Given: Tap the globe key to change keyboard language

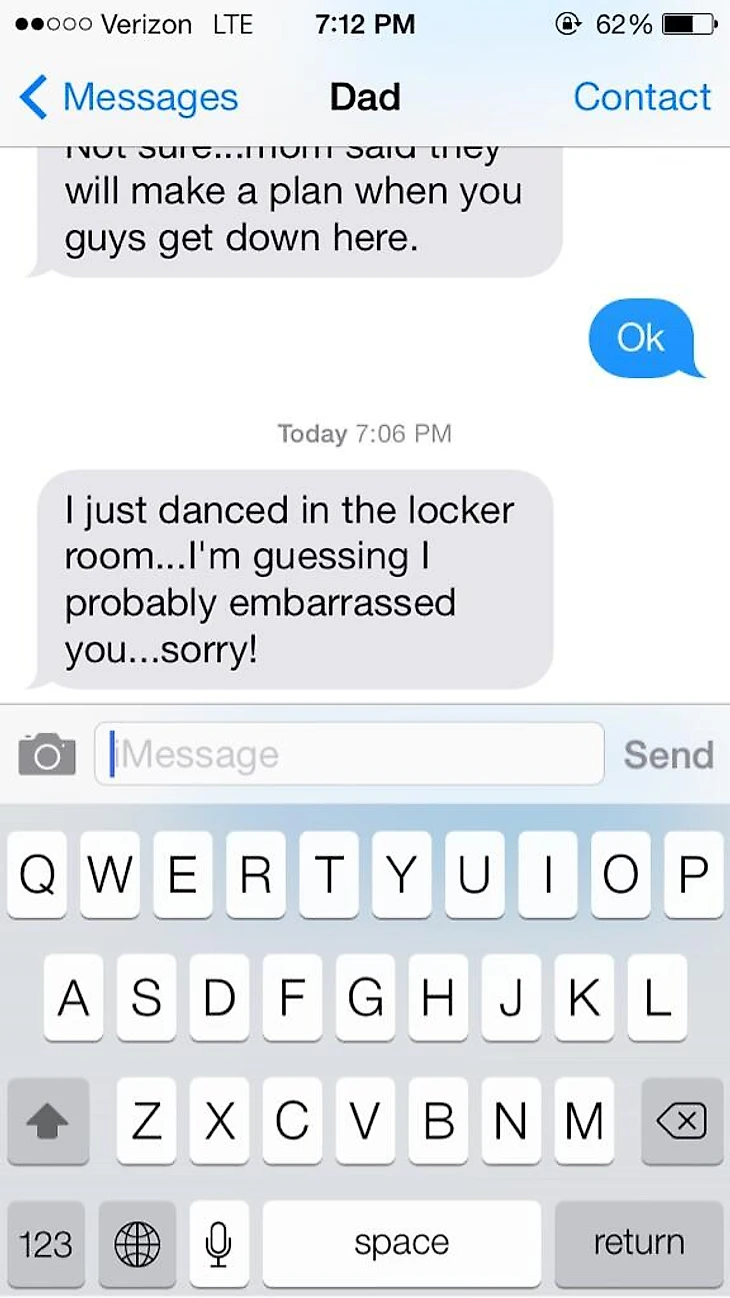Looking at the screenshot, I should click(x=137, y=1244).
